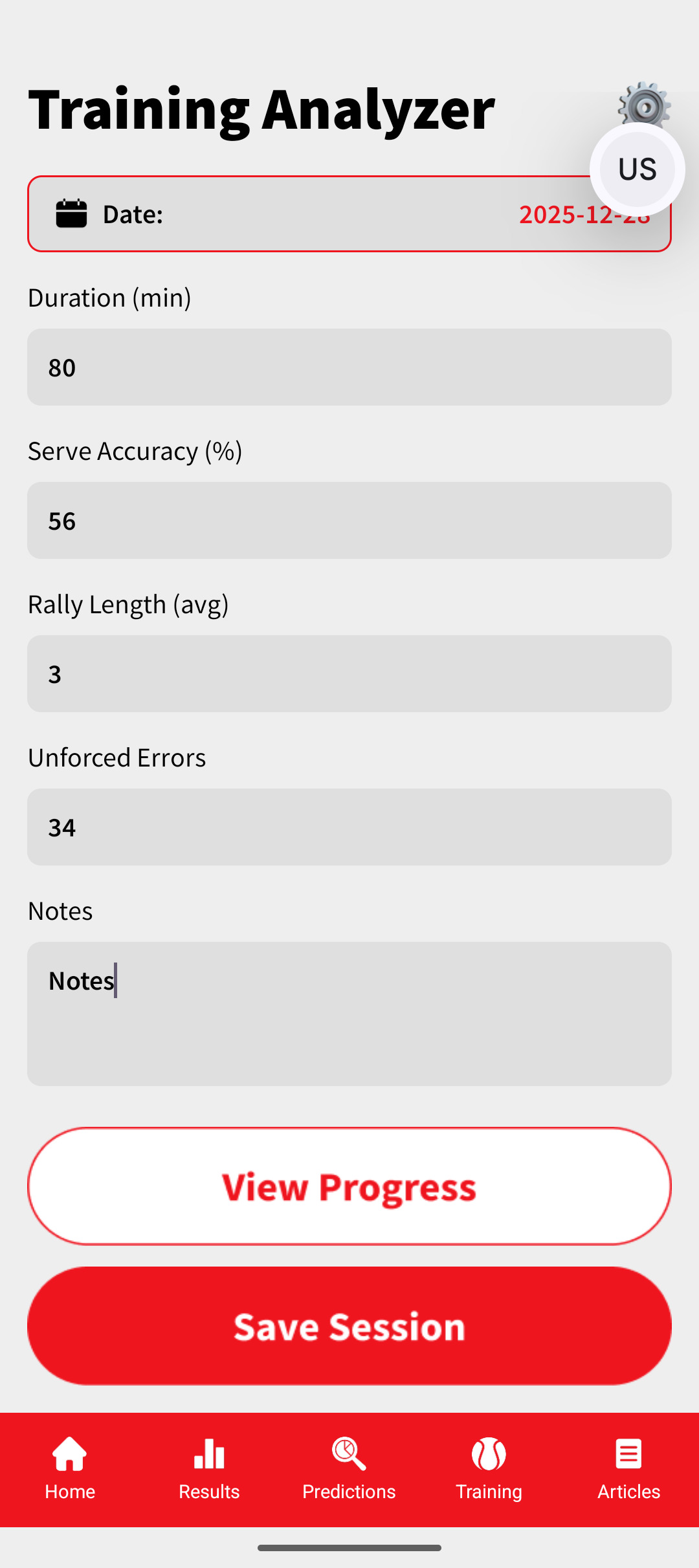The image size is (699, 1568).
Task: Select the Serve Accuracy field showing 56
Action: click(349, 521)
